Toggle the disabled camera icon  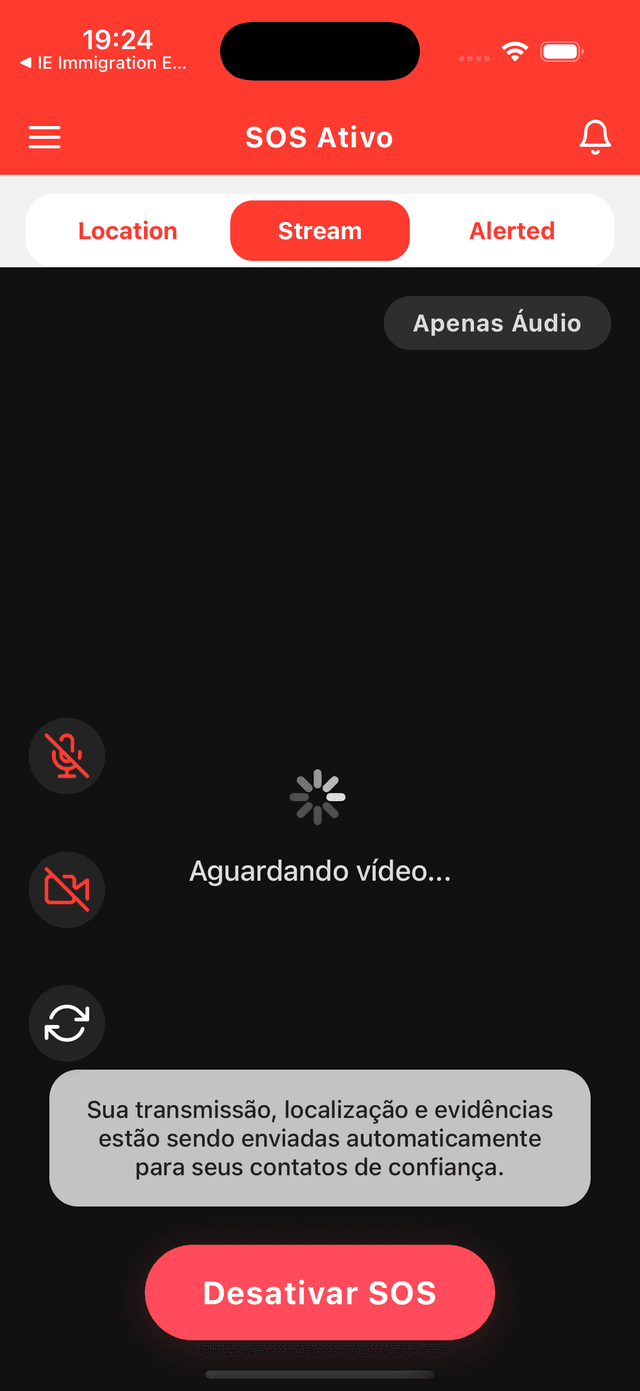point(67,890)
